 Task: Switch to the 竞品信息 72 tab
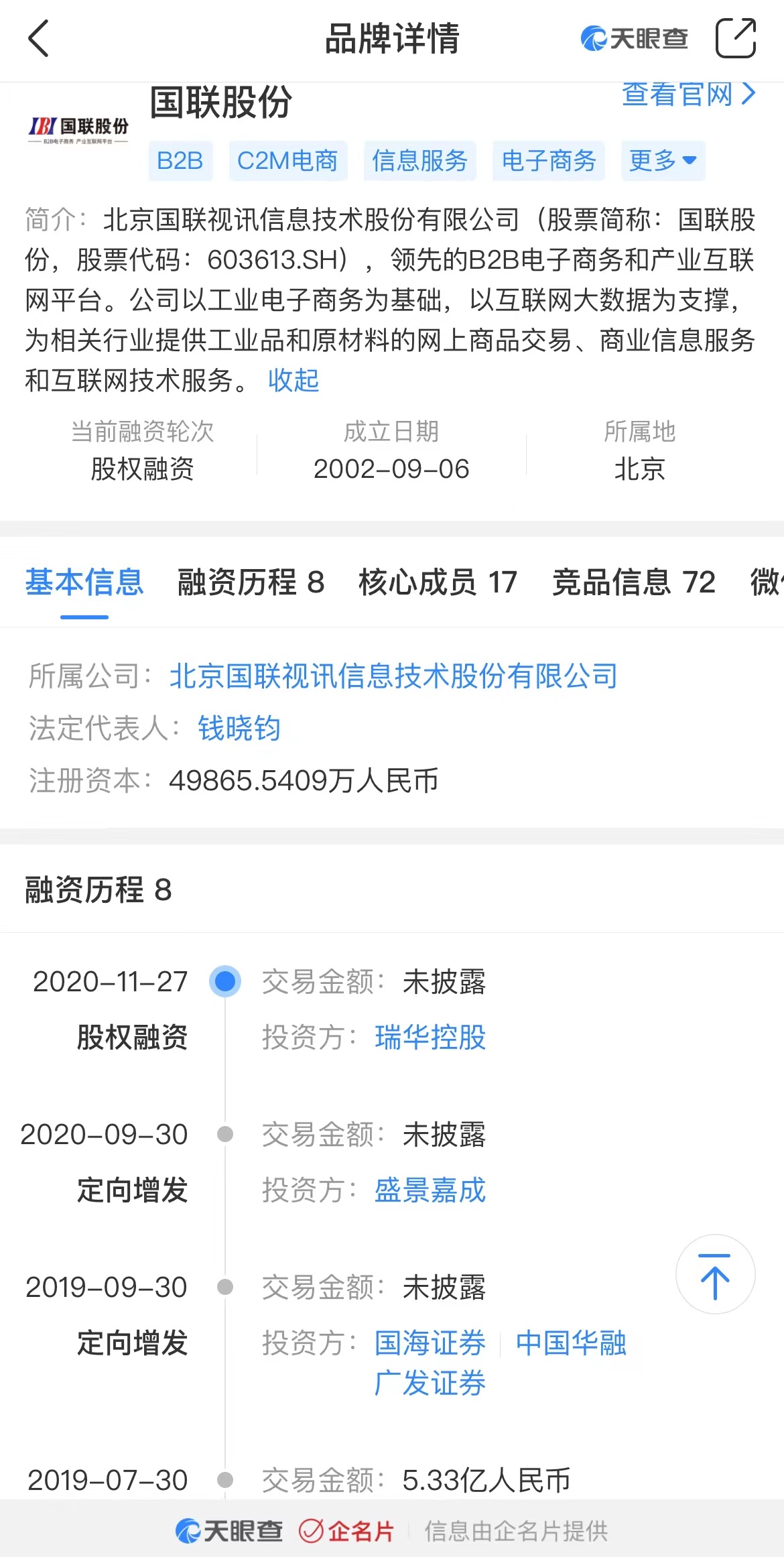tap(633, 582)
